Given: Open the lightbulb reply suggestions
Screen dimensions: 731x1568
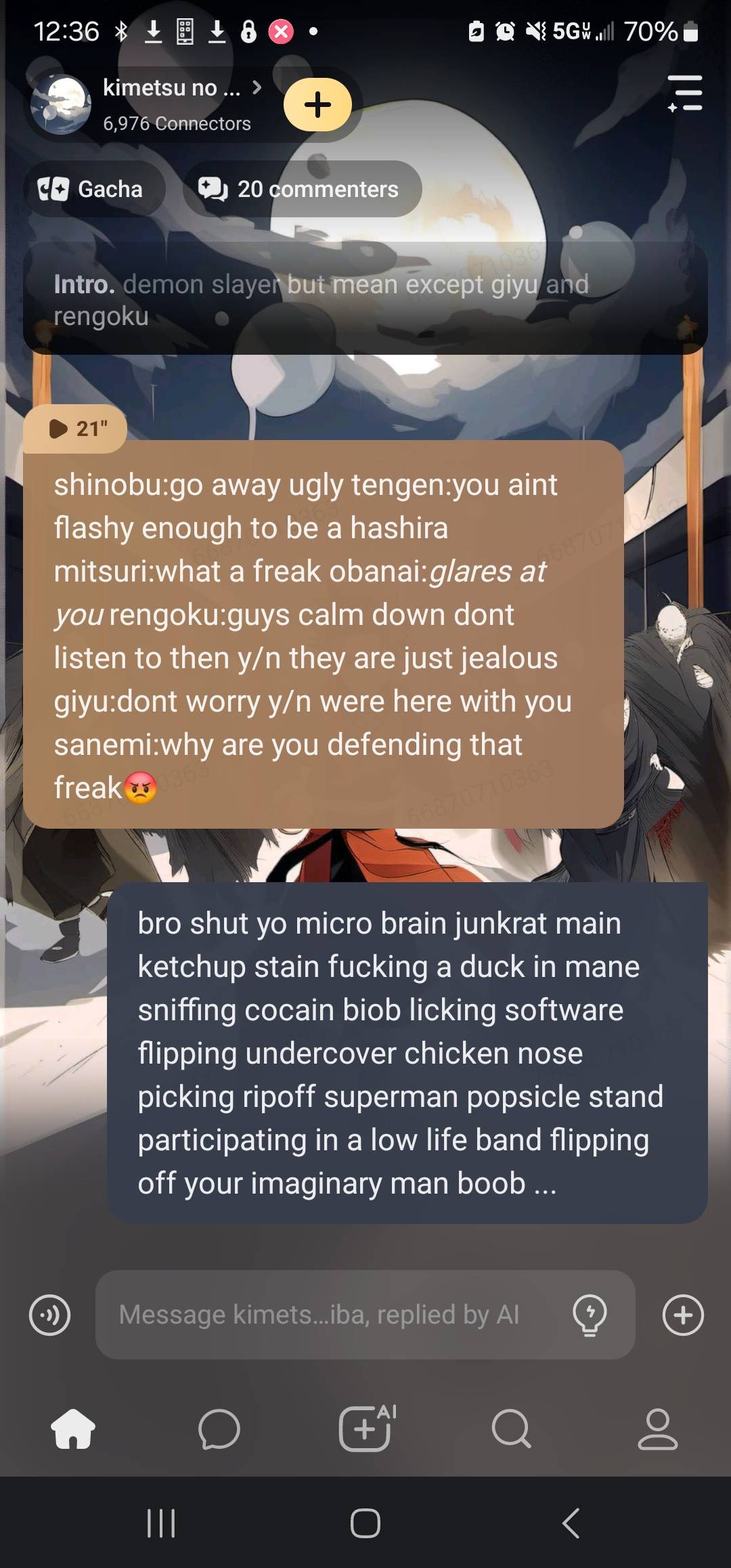Looking at the screenshot, I should 590,1315.
